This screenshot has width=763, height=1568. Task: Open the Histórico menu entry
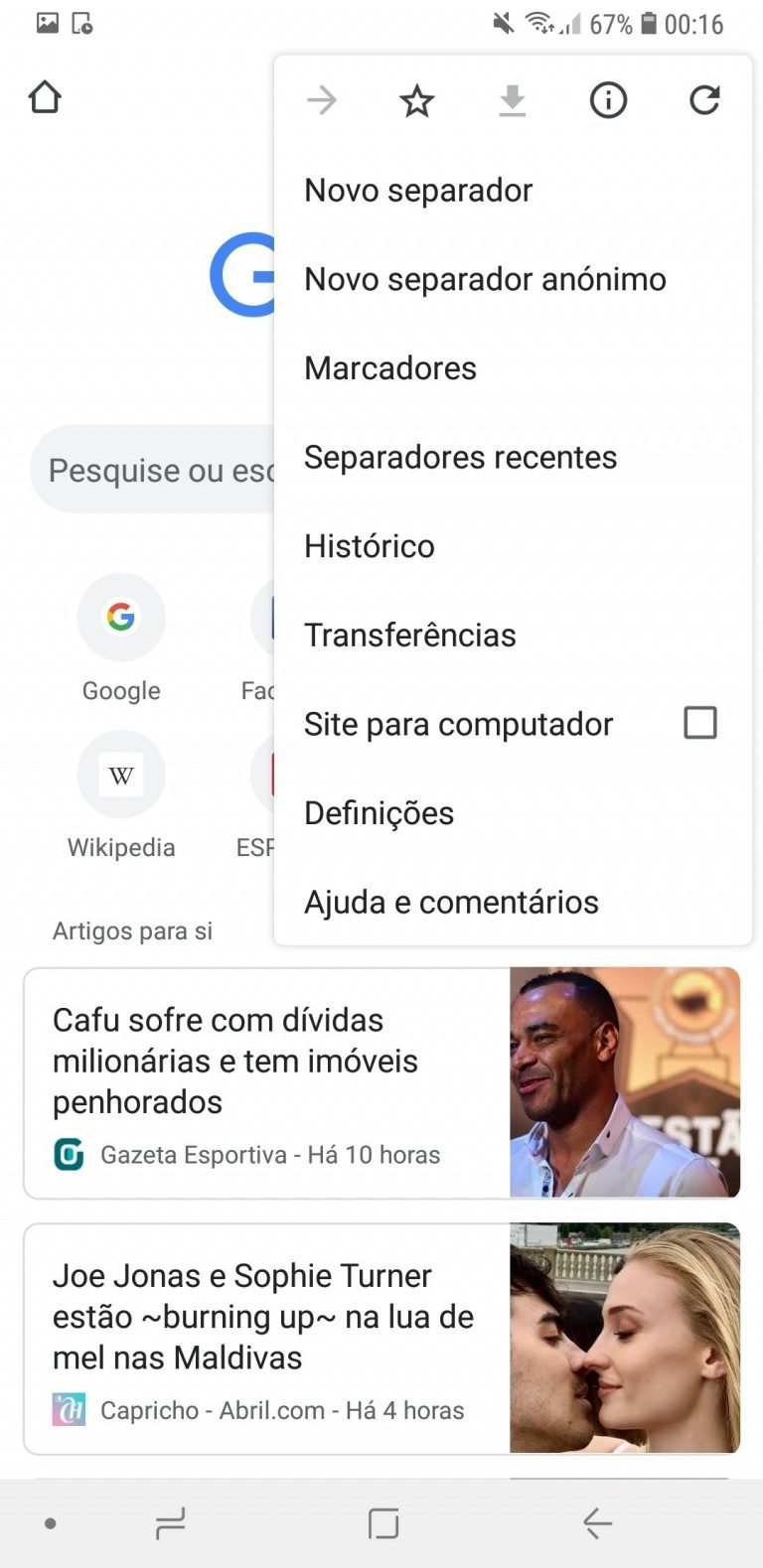click(x=369, y=546)
